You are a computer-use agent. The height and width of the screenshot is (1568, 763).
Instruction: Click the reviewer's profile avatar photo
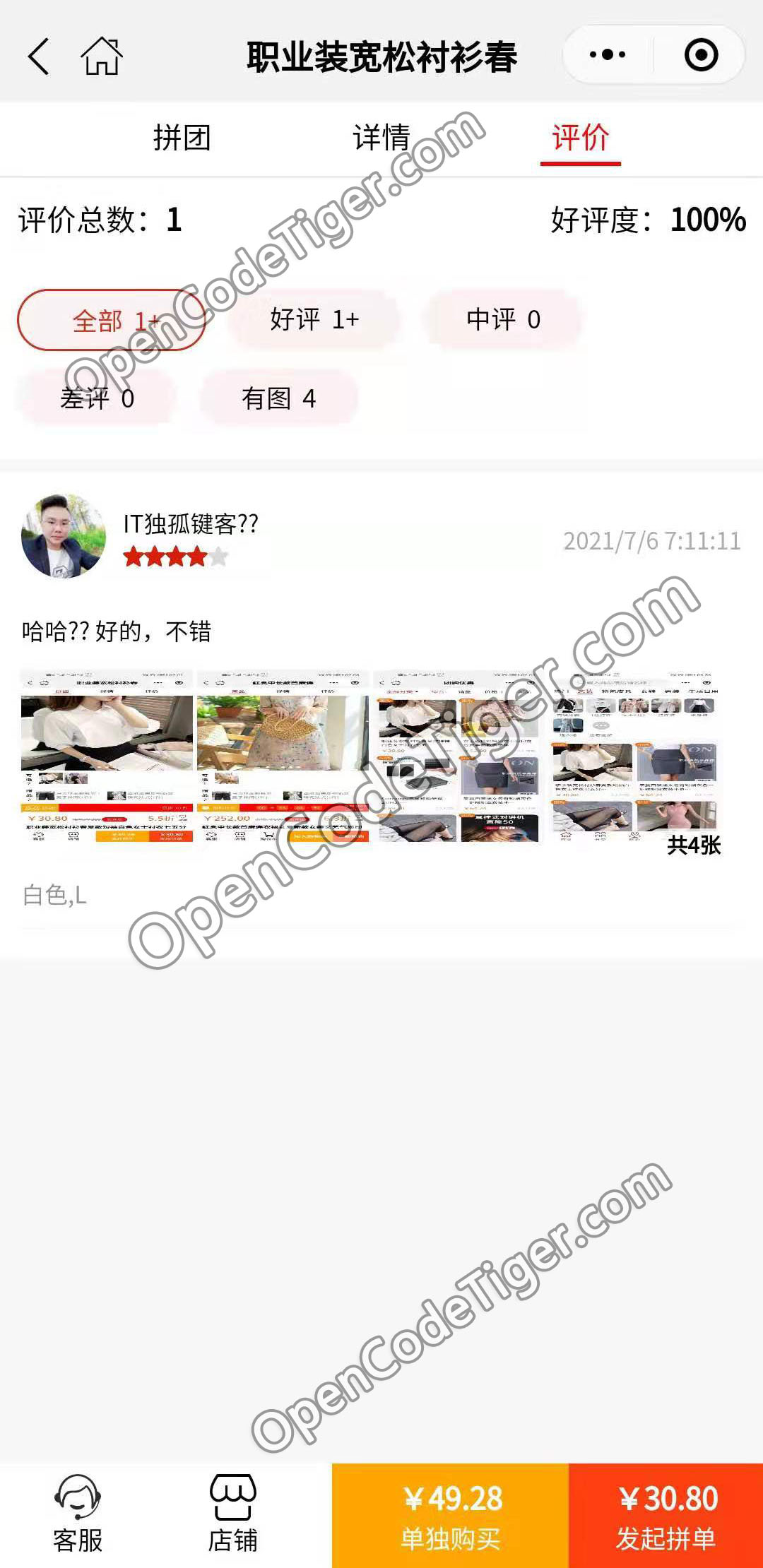pyautogui.click(x=61, y=537)
